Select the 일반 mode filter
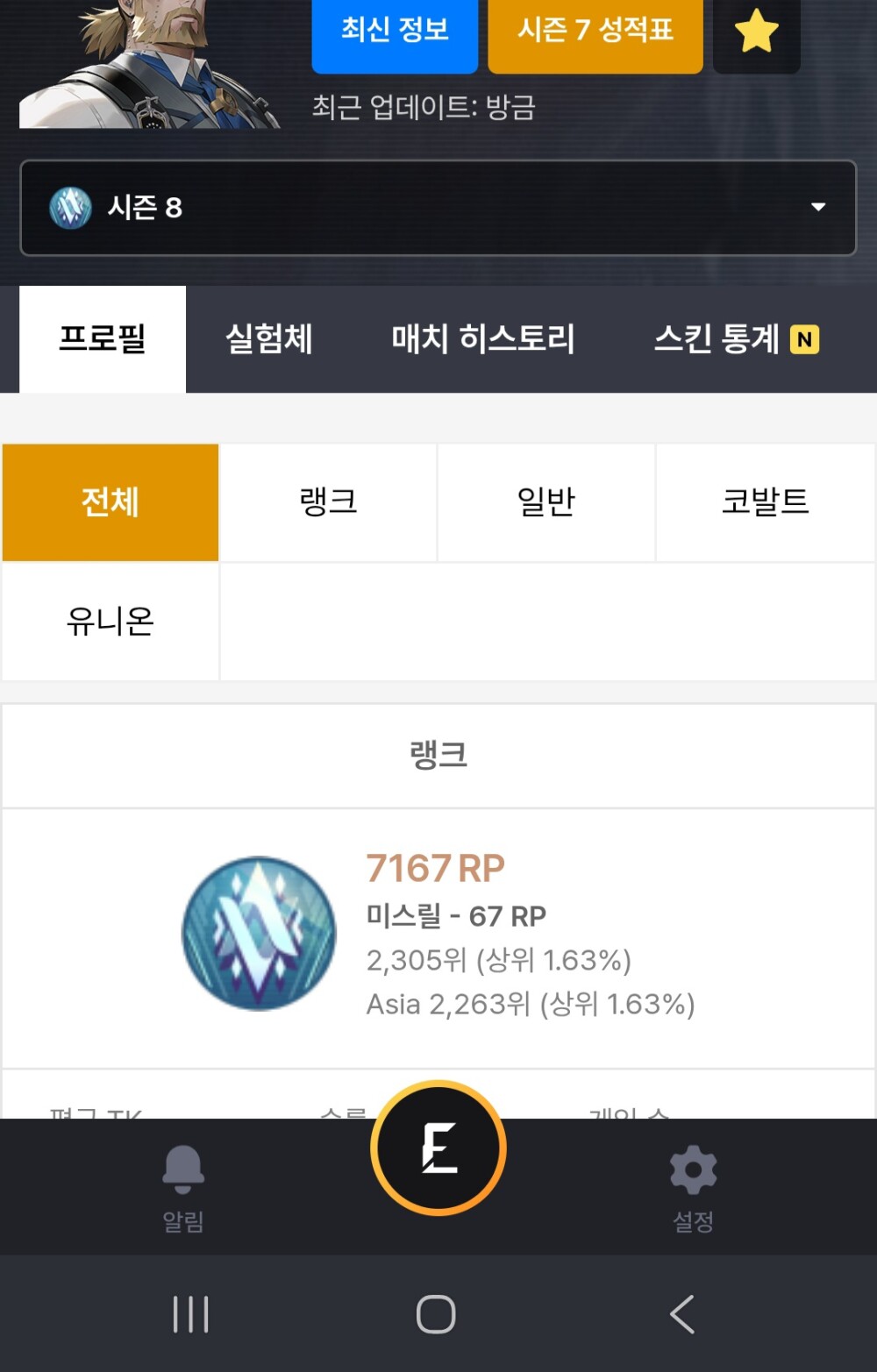The width and height of the screenshot is (877, 1372). (545, 502)
